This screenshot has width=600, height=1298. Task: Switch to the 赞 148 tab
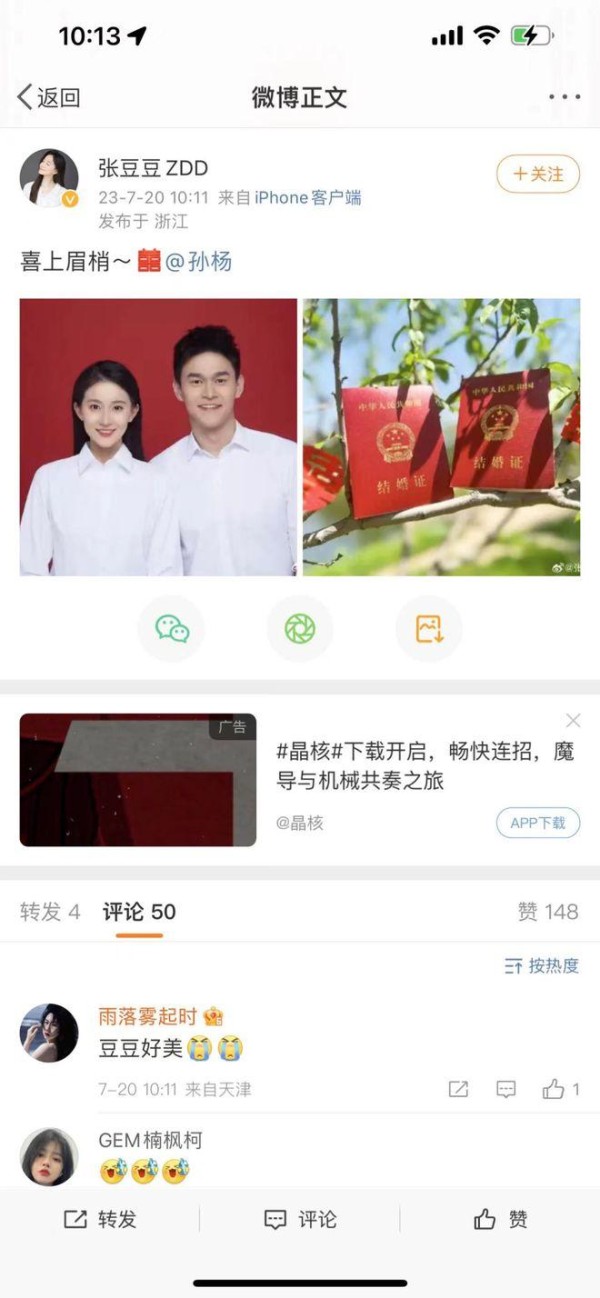click(548, 911)
